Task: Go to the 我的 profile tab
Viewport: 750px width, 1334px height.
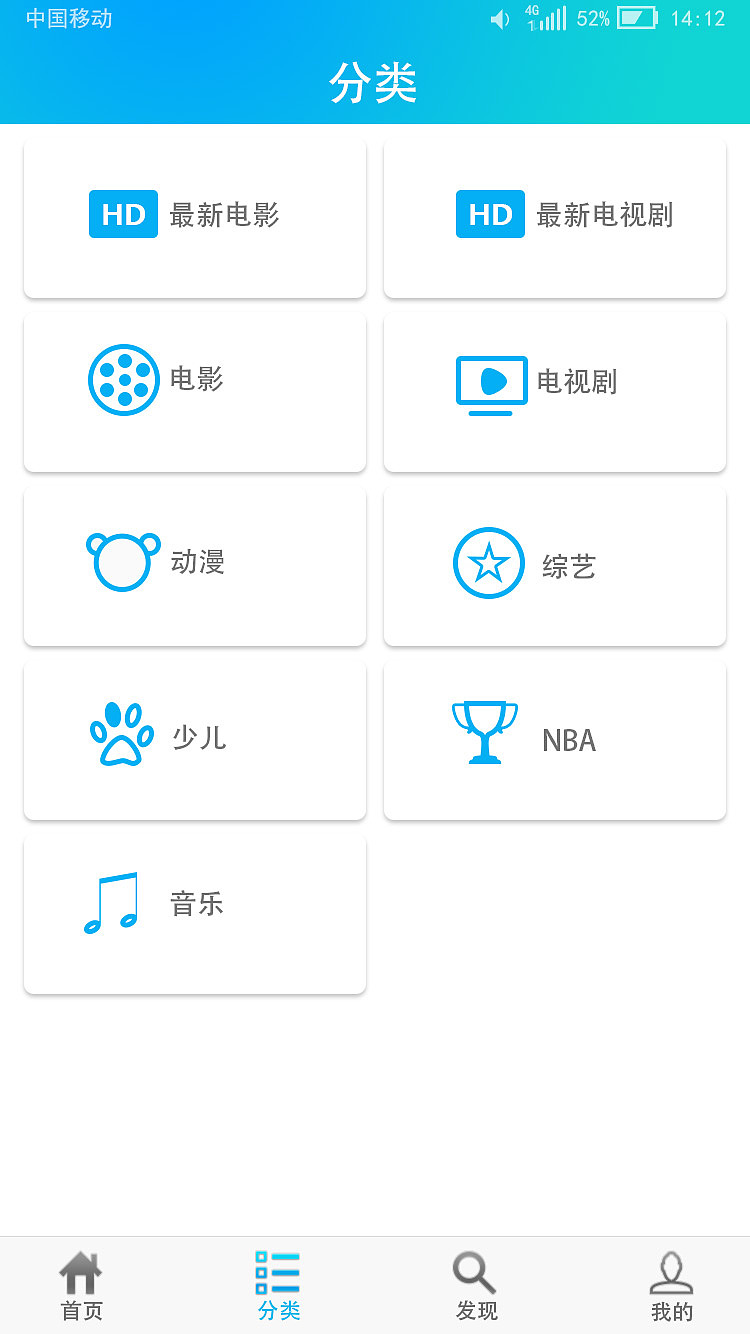Action: pos(671,1285)
